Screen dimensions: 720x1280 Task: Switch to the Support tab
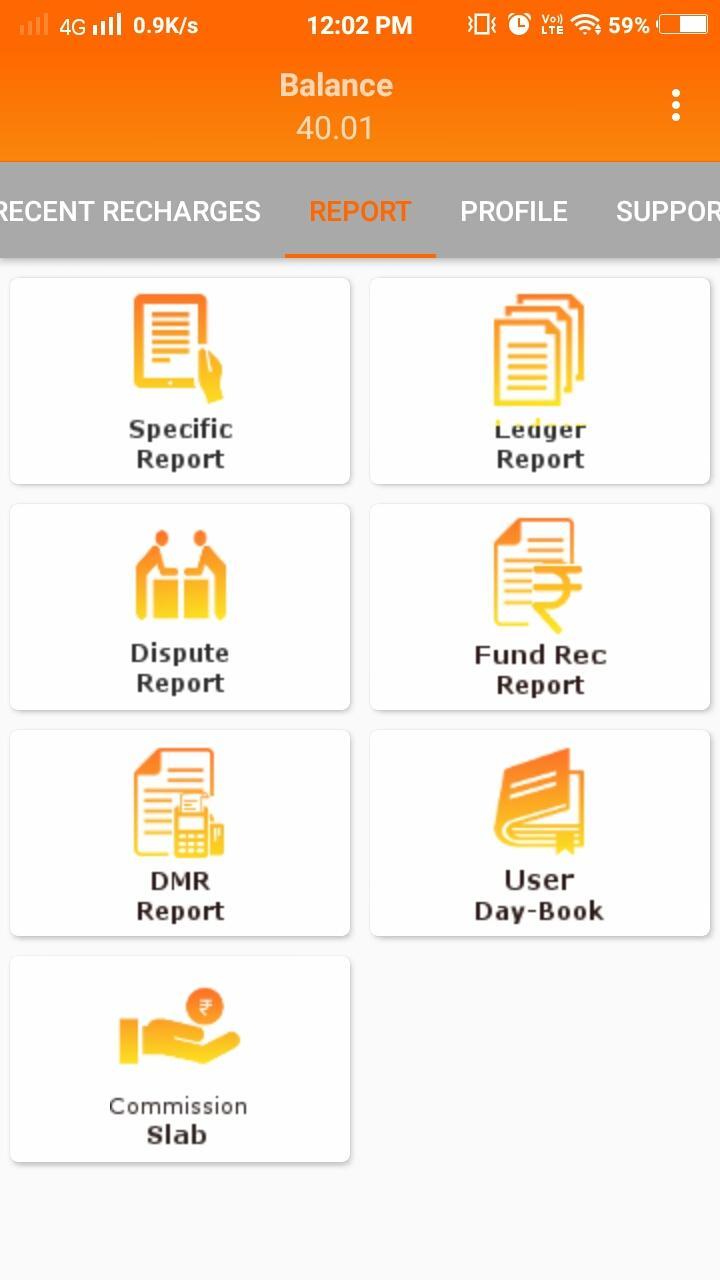pyautogui.click(x=666, y=211)
